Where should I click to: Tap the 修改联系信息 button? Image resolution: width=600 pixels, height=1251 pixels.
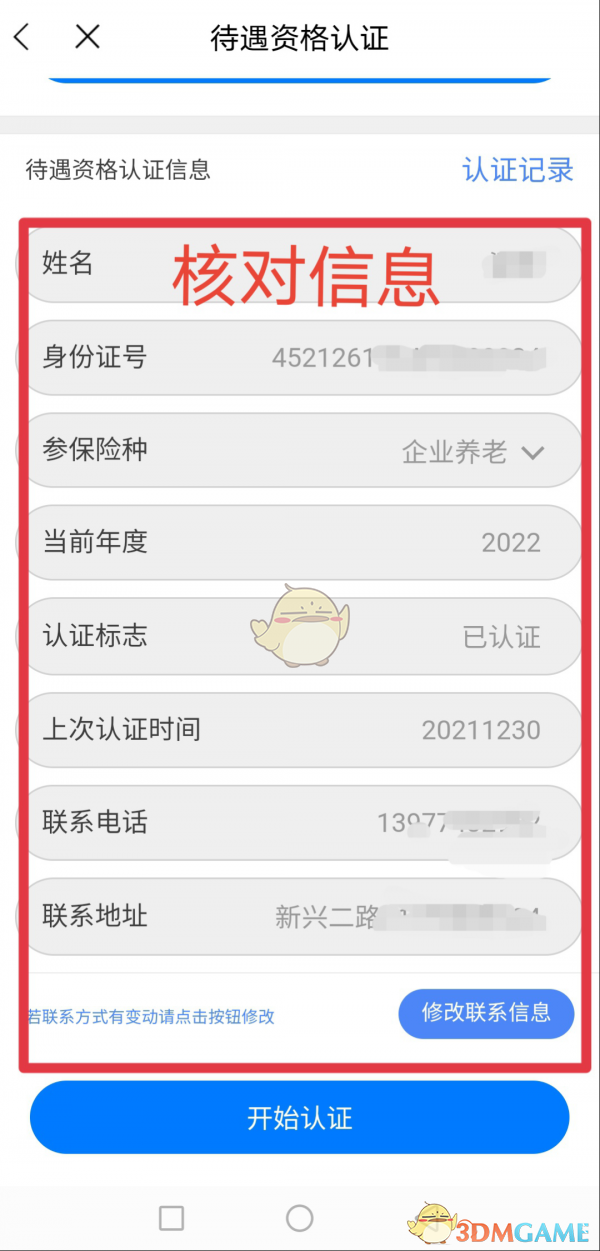pos(486,1013)
